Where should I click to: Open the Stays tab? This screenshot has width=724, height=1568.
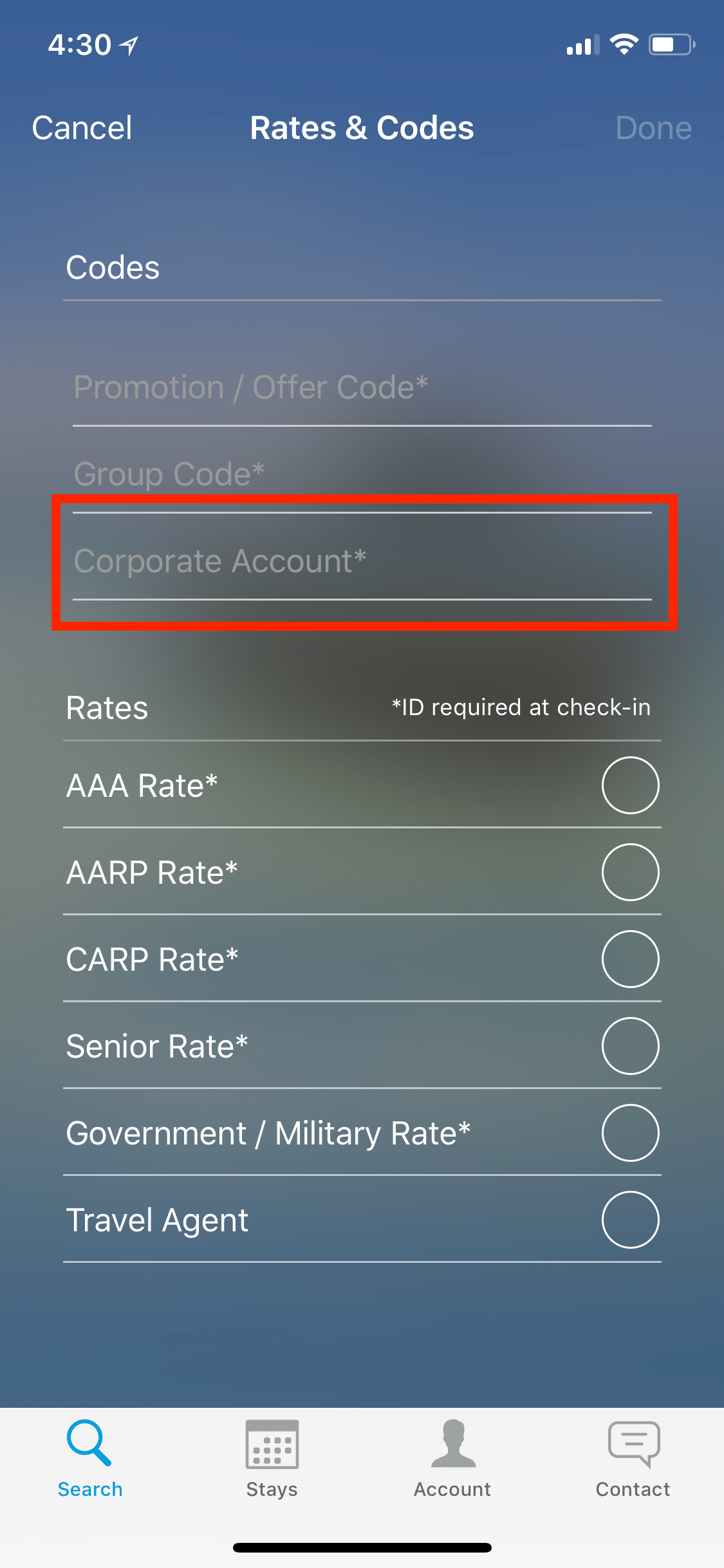click(272, 1459)
